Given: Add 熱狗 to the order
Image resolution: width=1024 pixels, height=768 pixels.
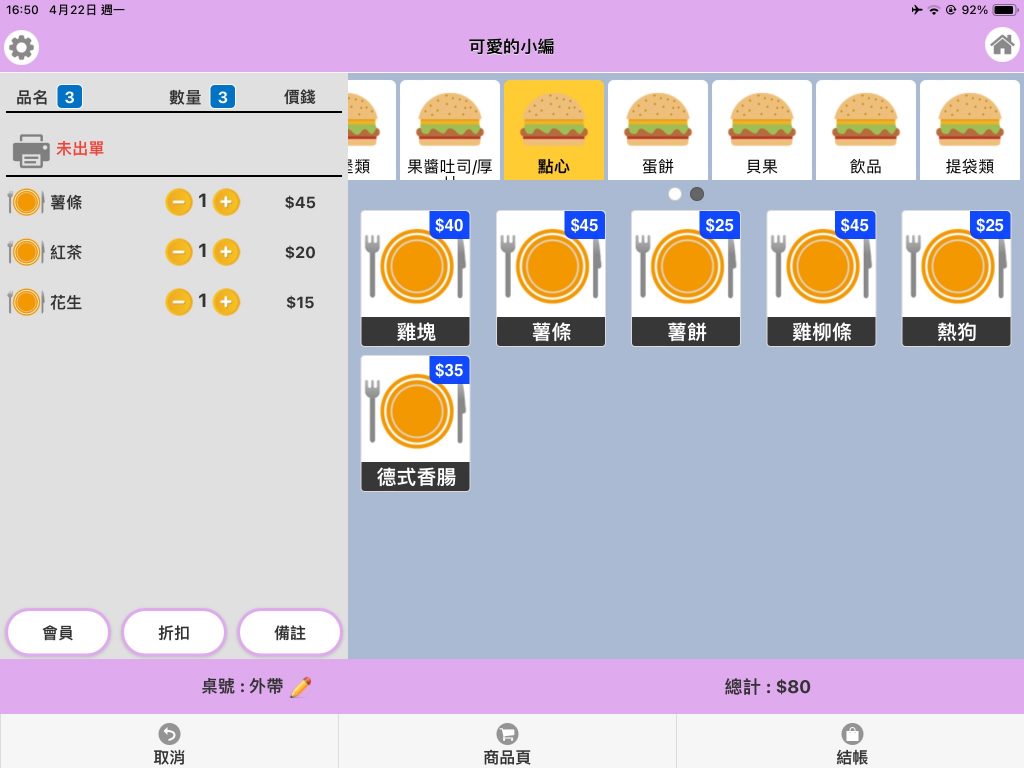Looking at the screenshot, I should (x=956, y=278).
